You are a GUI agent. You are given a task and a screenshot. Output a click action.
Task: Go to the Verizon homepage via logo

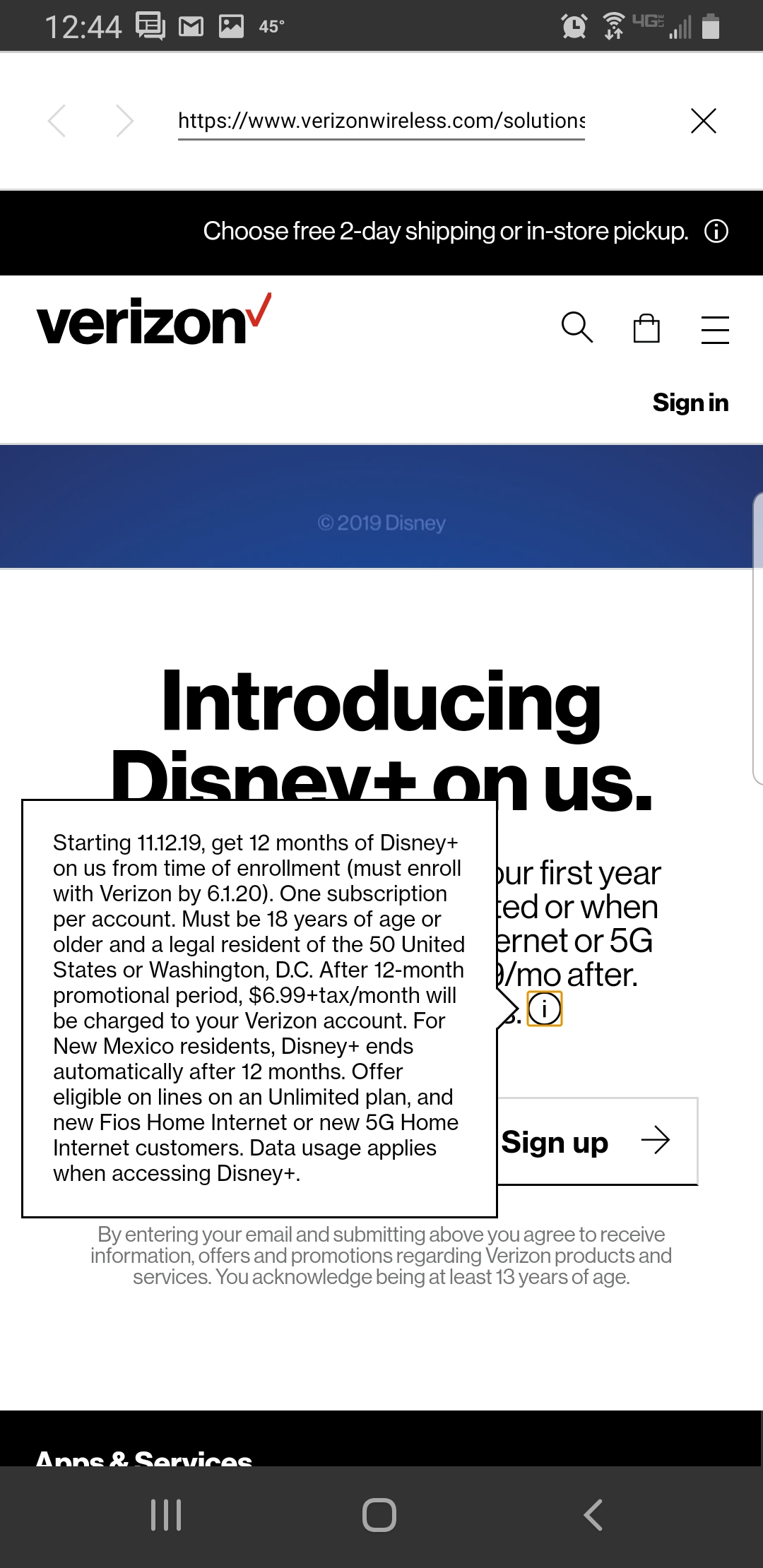pos(153,321)
